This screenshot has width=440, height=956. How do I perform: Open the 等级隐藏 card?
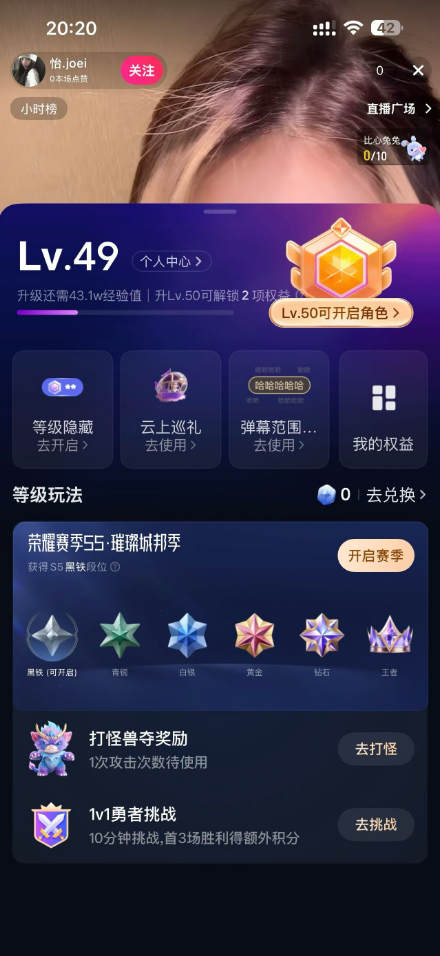tap(63, 409)
